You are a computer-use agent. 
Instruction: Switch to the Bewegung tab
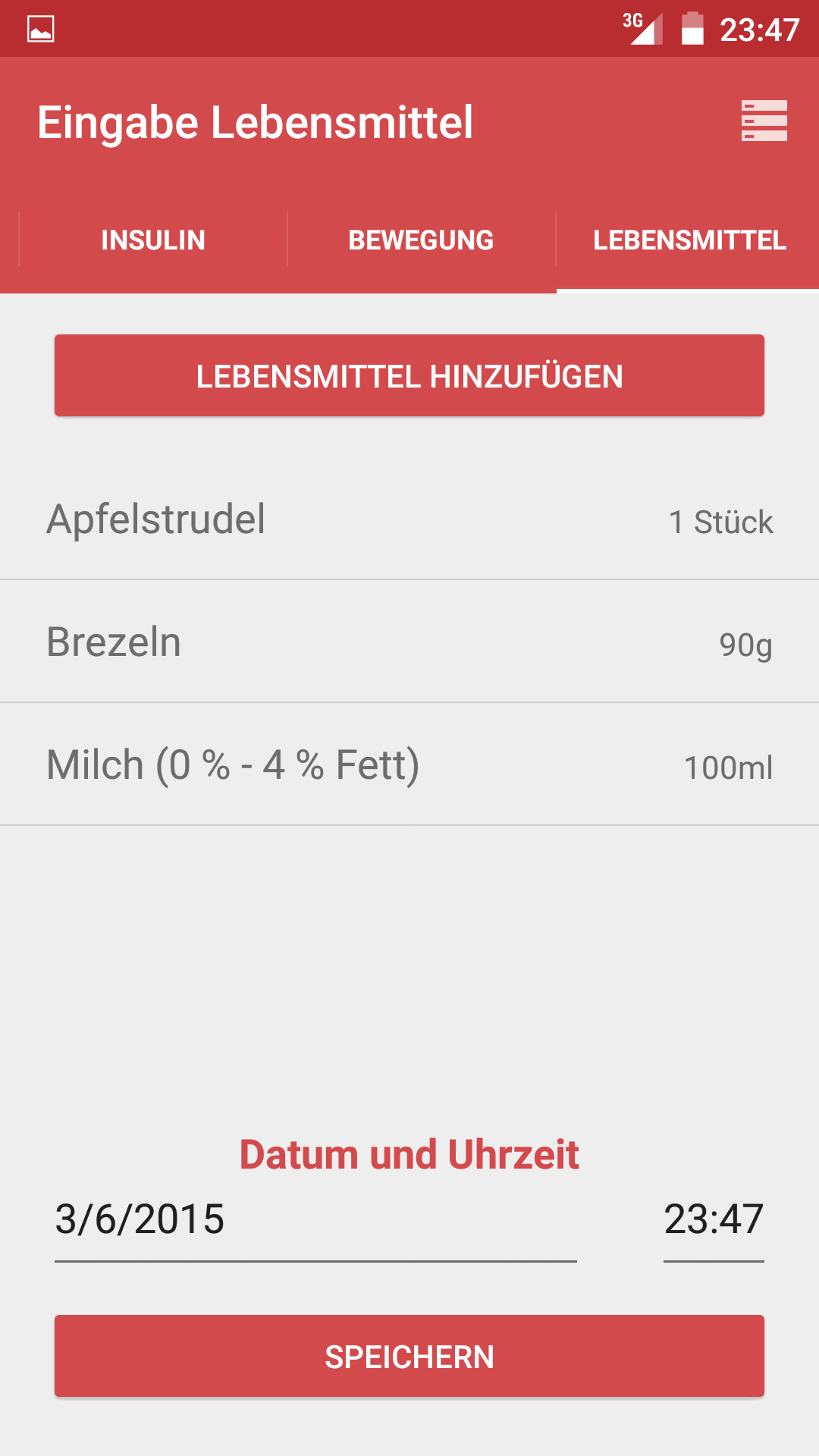coord(421,240)
